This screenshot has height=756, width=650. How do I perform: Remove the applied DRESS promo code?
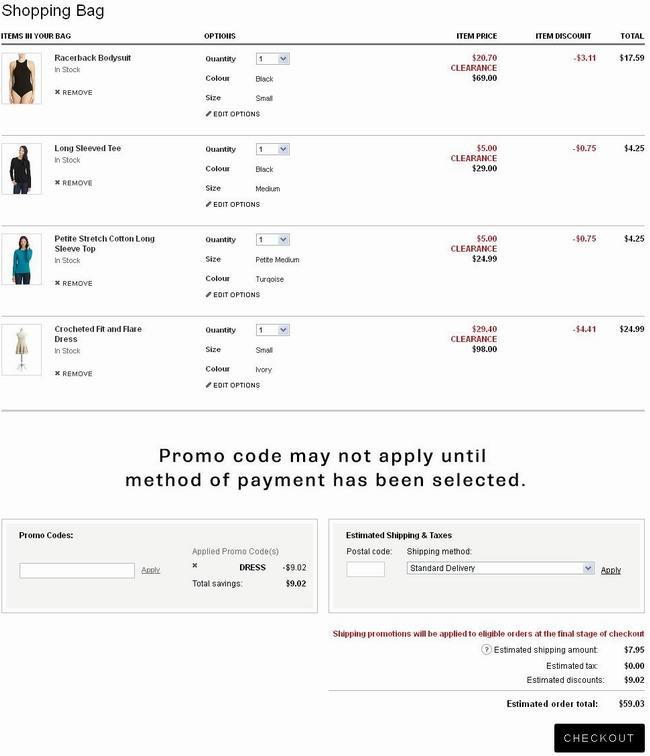(195, 566)
